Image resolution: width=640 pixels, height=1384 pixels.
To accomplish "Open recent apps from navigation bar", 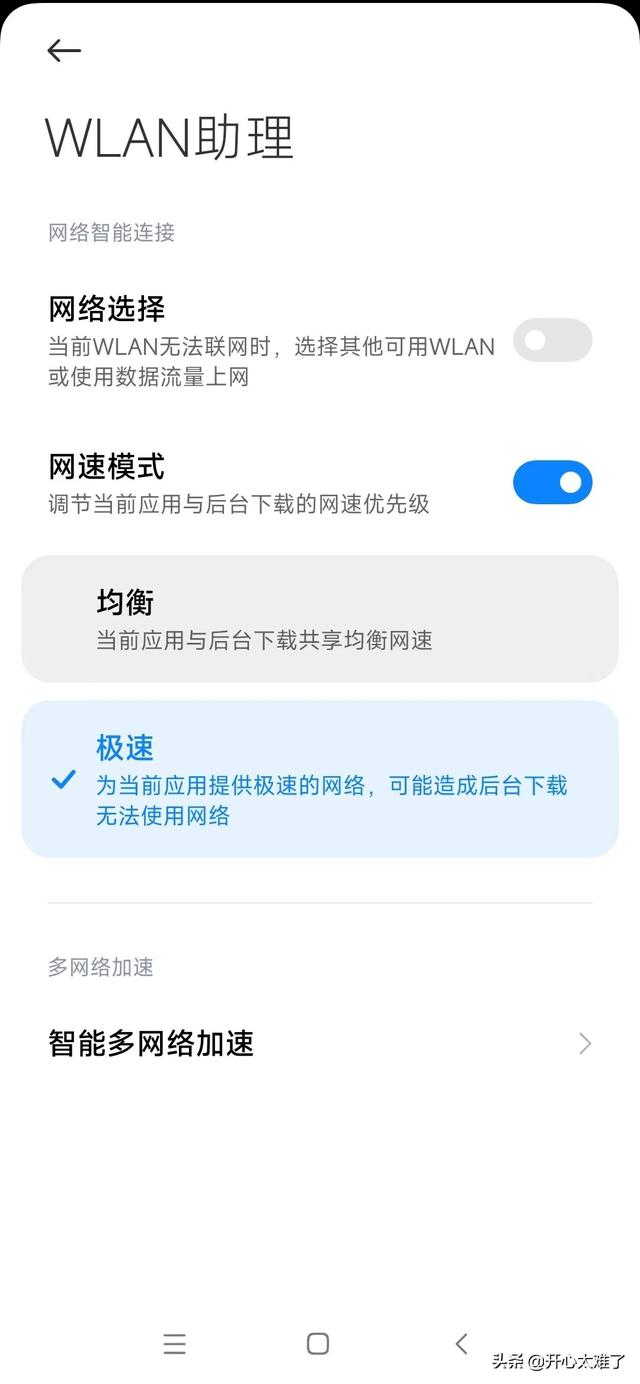I will coord(175,1344).
